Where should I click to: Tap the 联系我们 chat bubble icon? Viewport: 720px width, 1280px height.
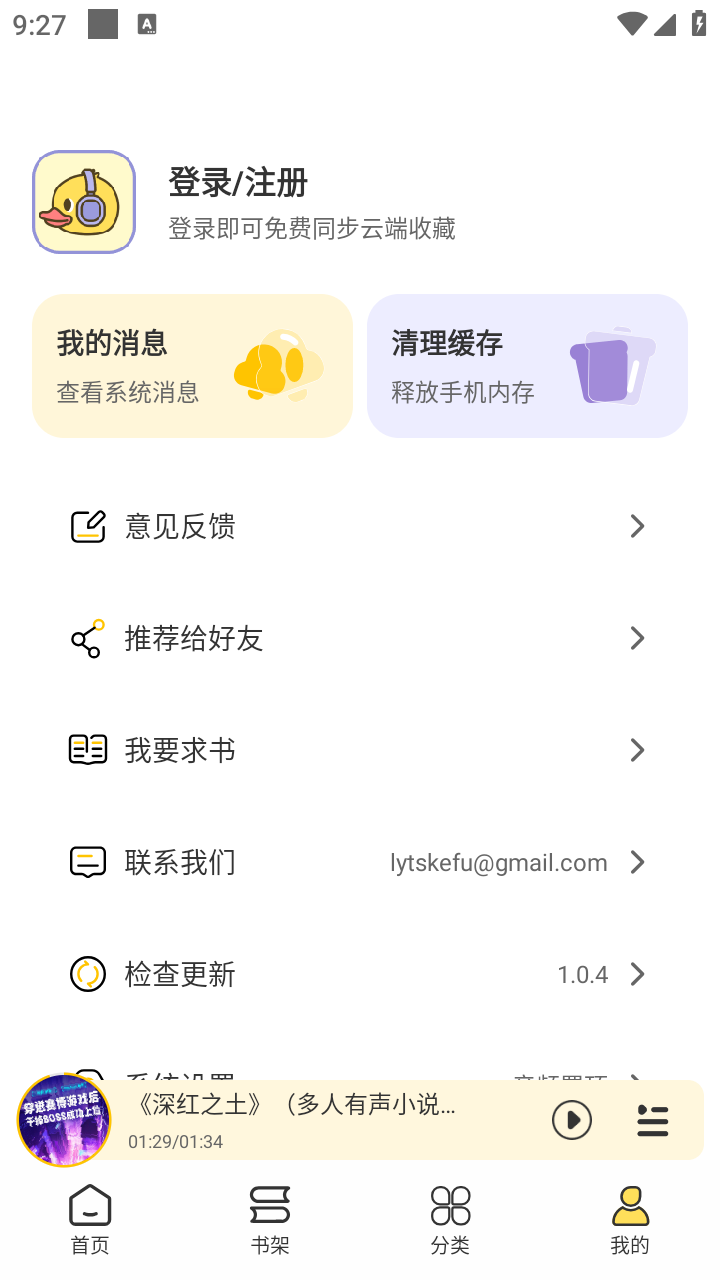click(x=88, y=861)
